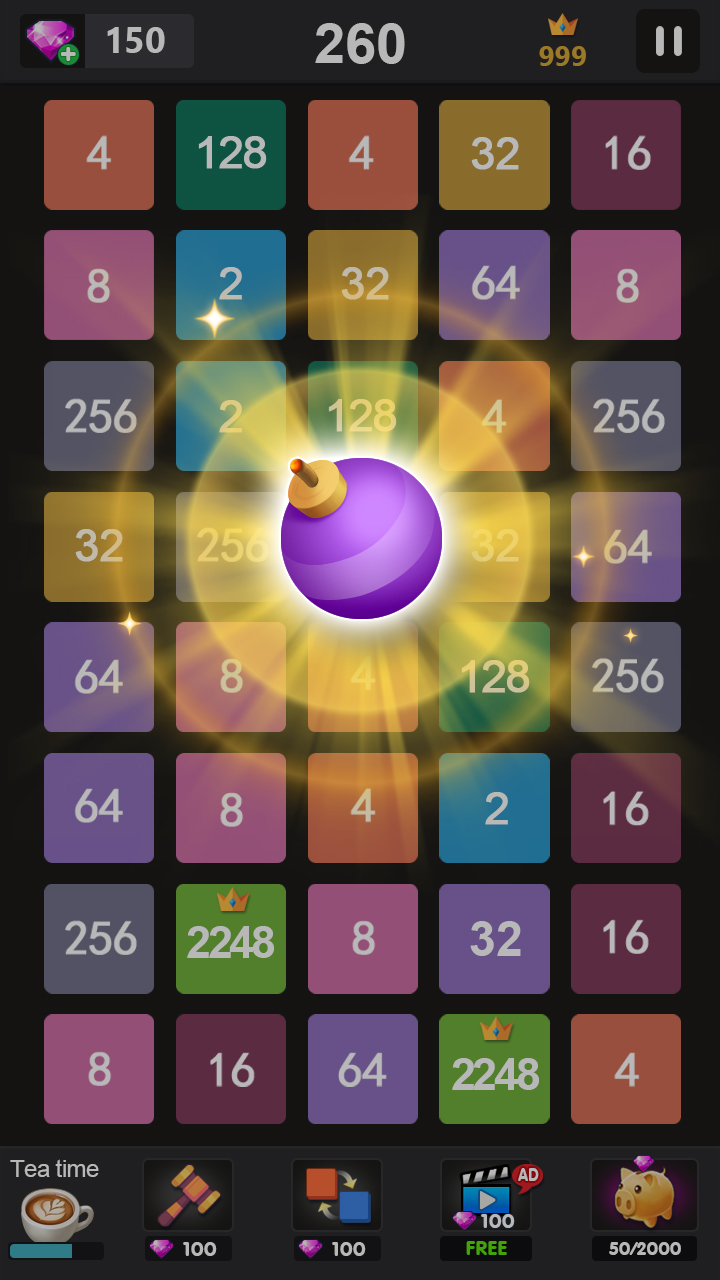Pause the game
Viewport: 720px width, 1280px height.
668,42
